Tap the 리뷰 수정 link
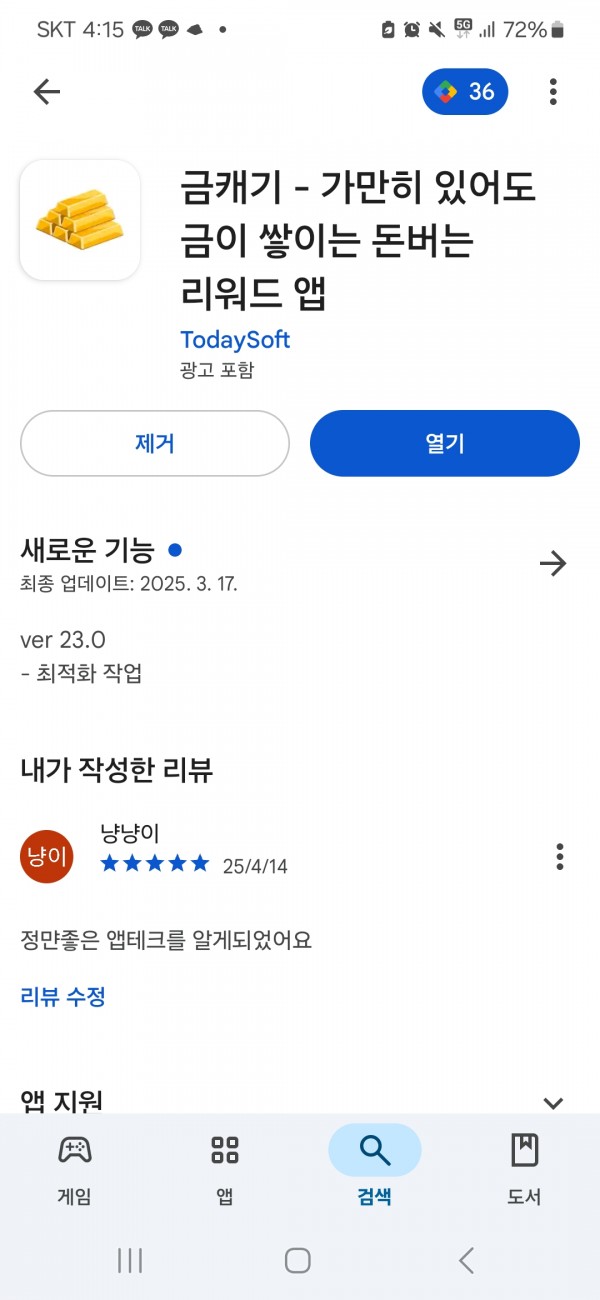This screenshot has width=600, height=1300. pos(63,996)
